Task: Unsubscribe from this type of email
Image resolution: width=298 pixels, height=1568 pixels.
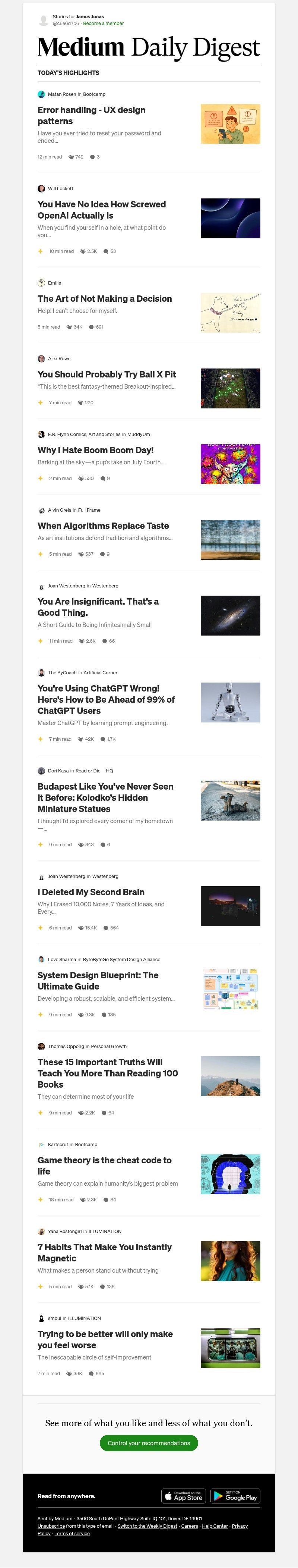Action: pos(51,1526)
